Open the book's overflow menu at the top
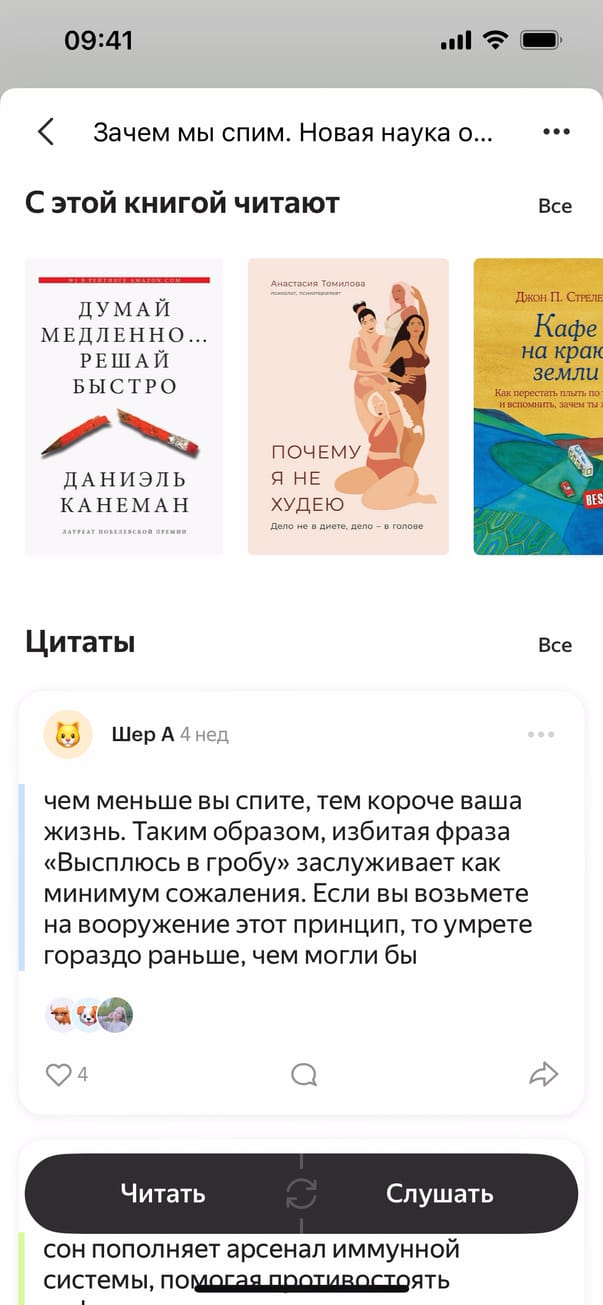This screenshot has width=603, height=1305. 556,132
